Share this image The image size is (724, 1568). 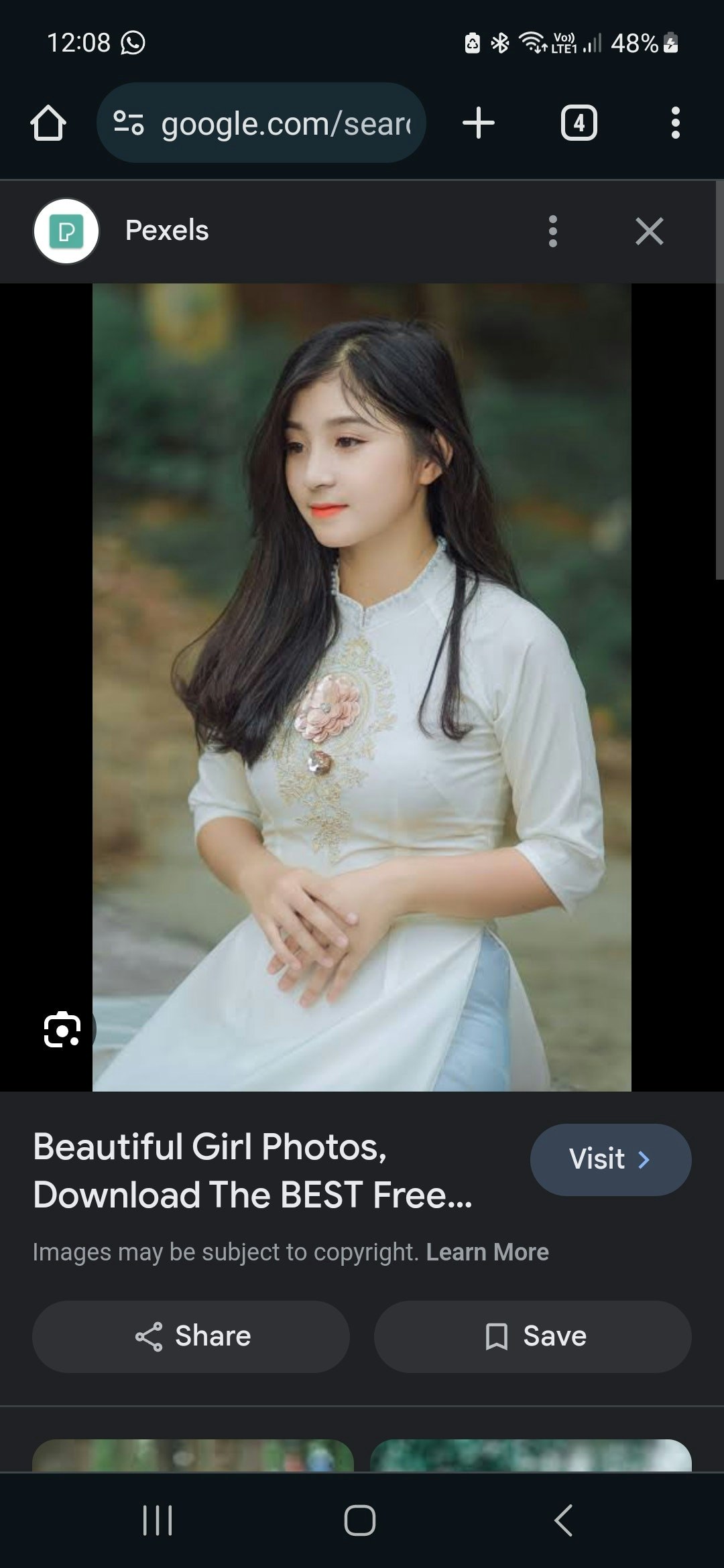[x=191, y=1336]
